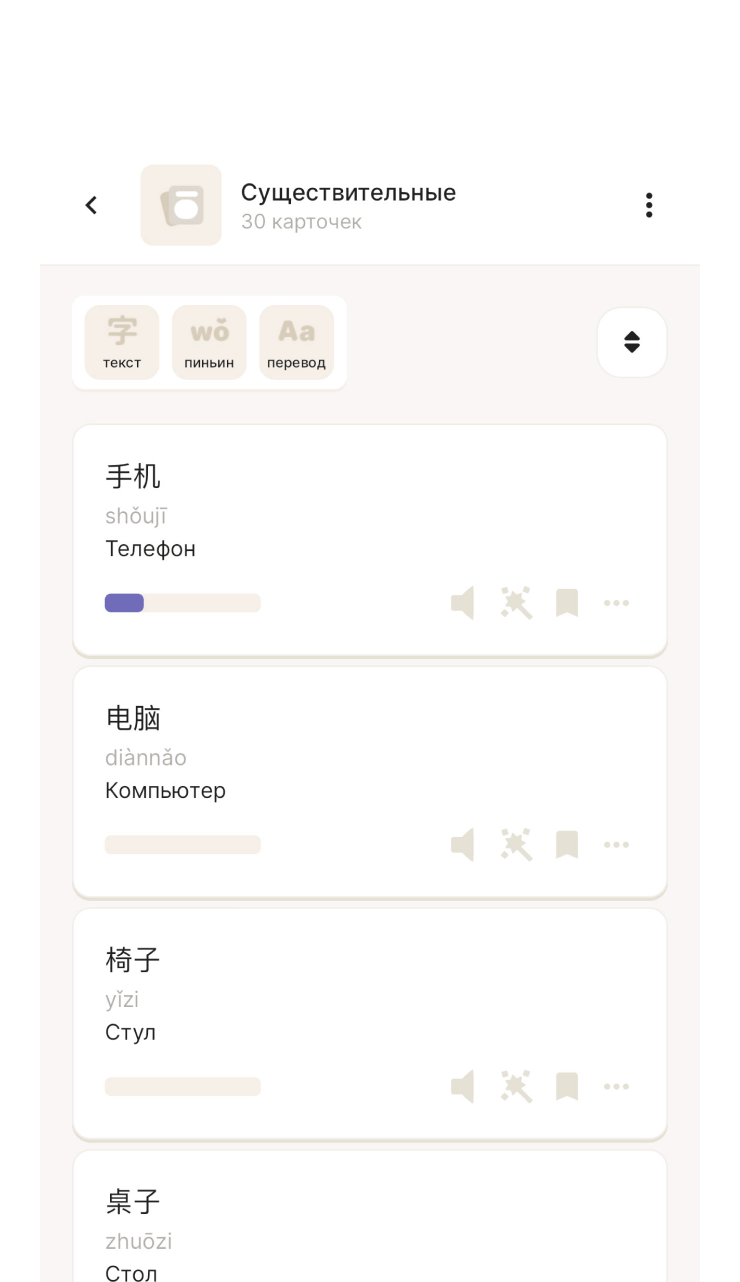Screen dimensions: 740x1282
Task: Tap the magic wand on Компьютер card
Action: pyautogui.click(x=516, y=845)
